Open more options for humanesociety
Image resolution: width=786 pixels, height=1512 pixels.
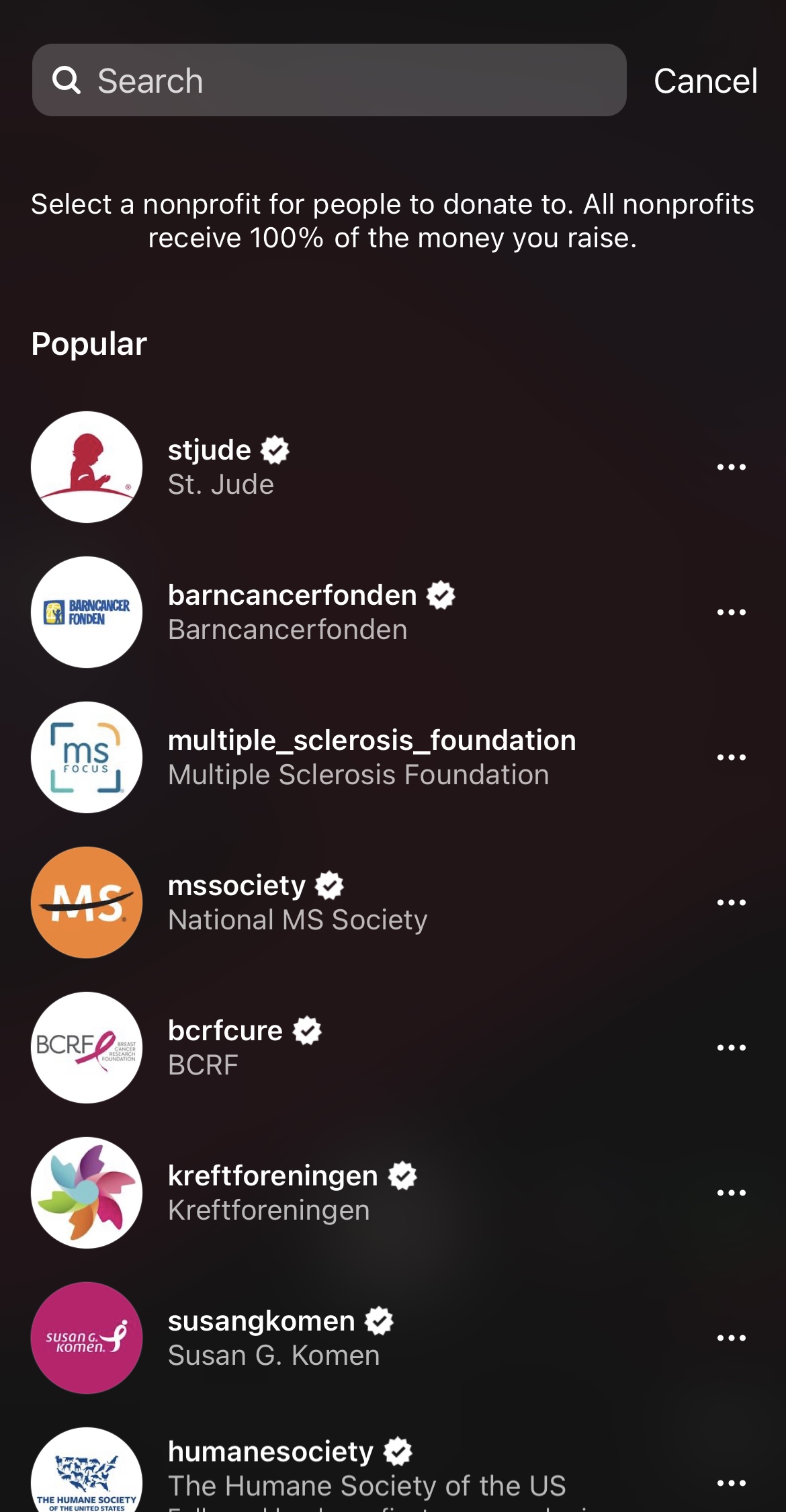(x=731, y=1482)
